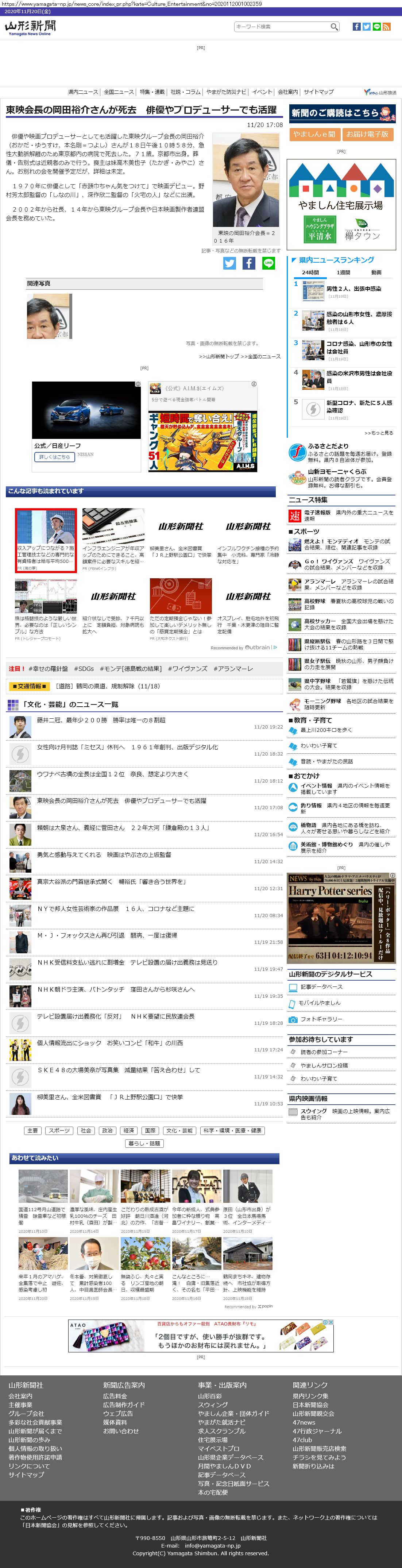Open #SDGs hashtag link

(x=84, y=668)
